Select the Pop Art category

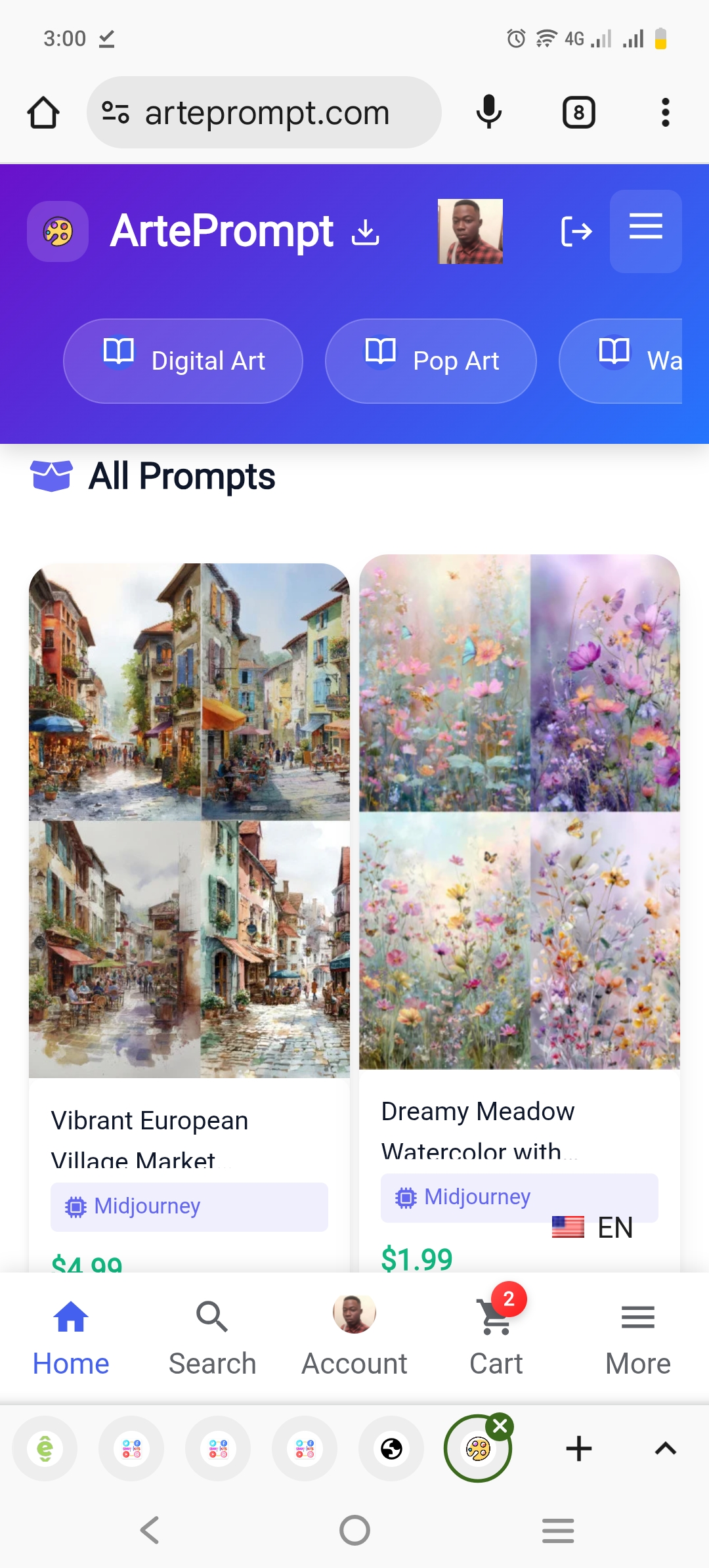click(x=431, y=360)
